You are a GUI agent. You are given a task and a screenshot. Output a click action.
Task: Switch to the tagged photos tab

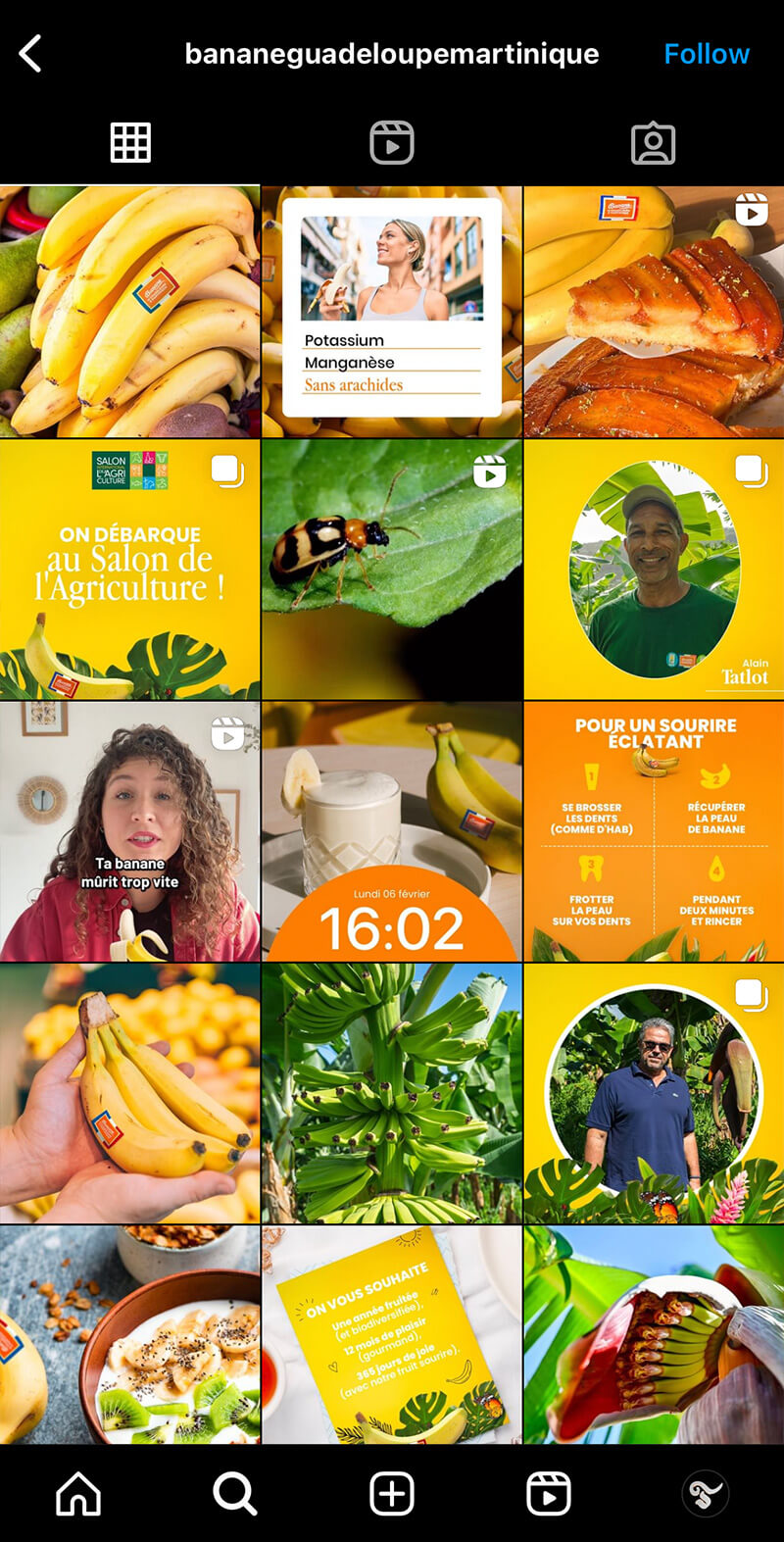click(653, 143)
